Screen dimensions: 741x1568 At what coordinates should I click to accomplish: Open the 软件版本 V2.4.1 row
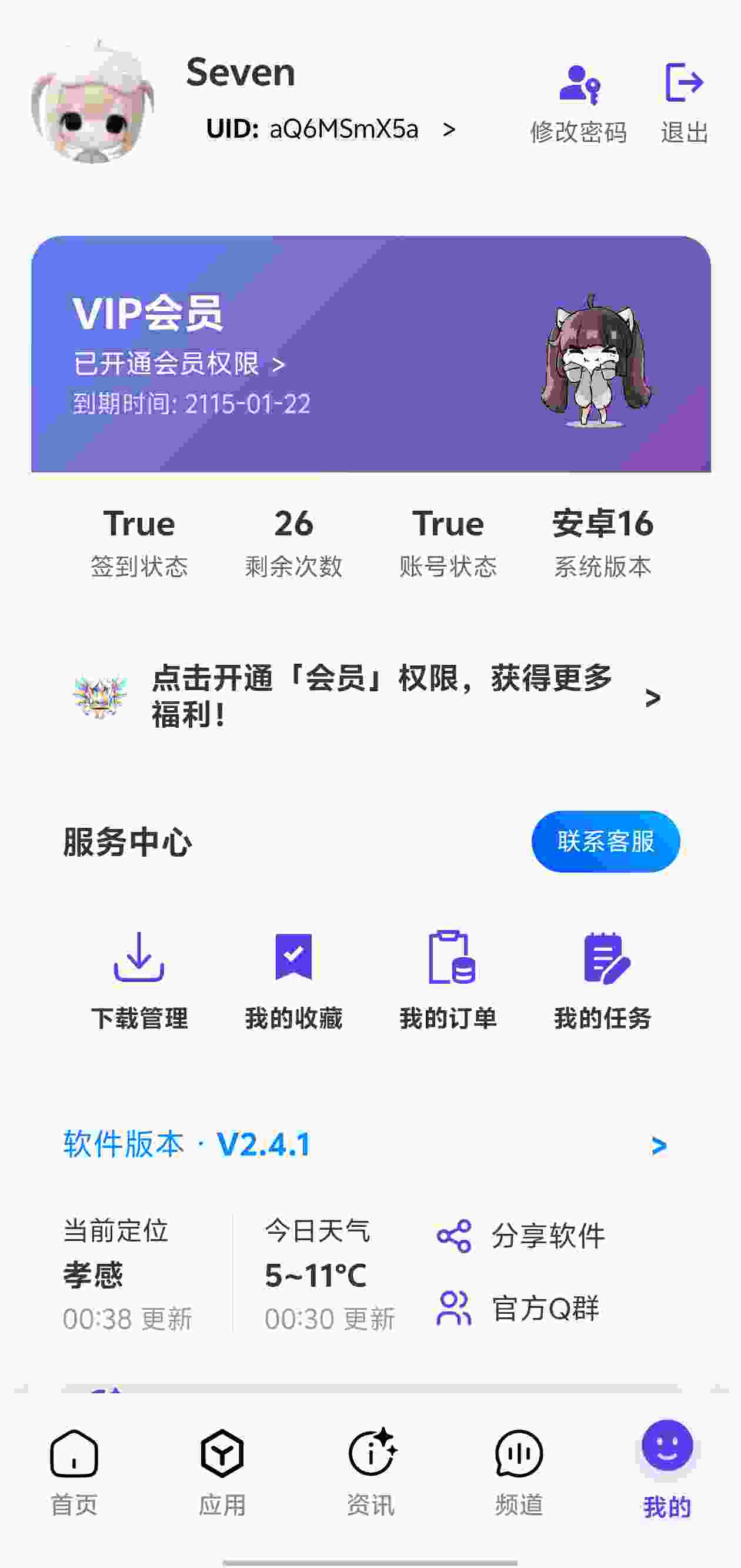point(365,1144)
